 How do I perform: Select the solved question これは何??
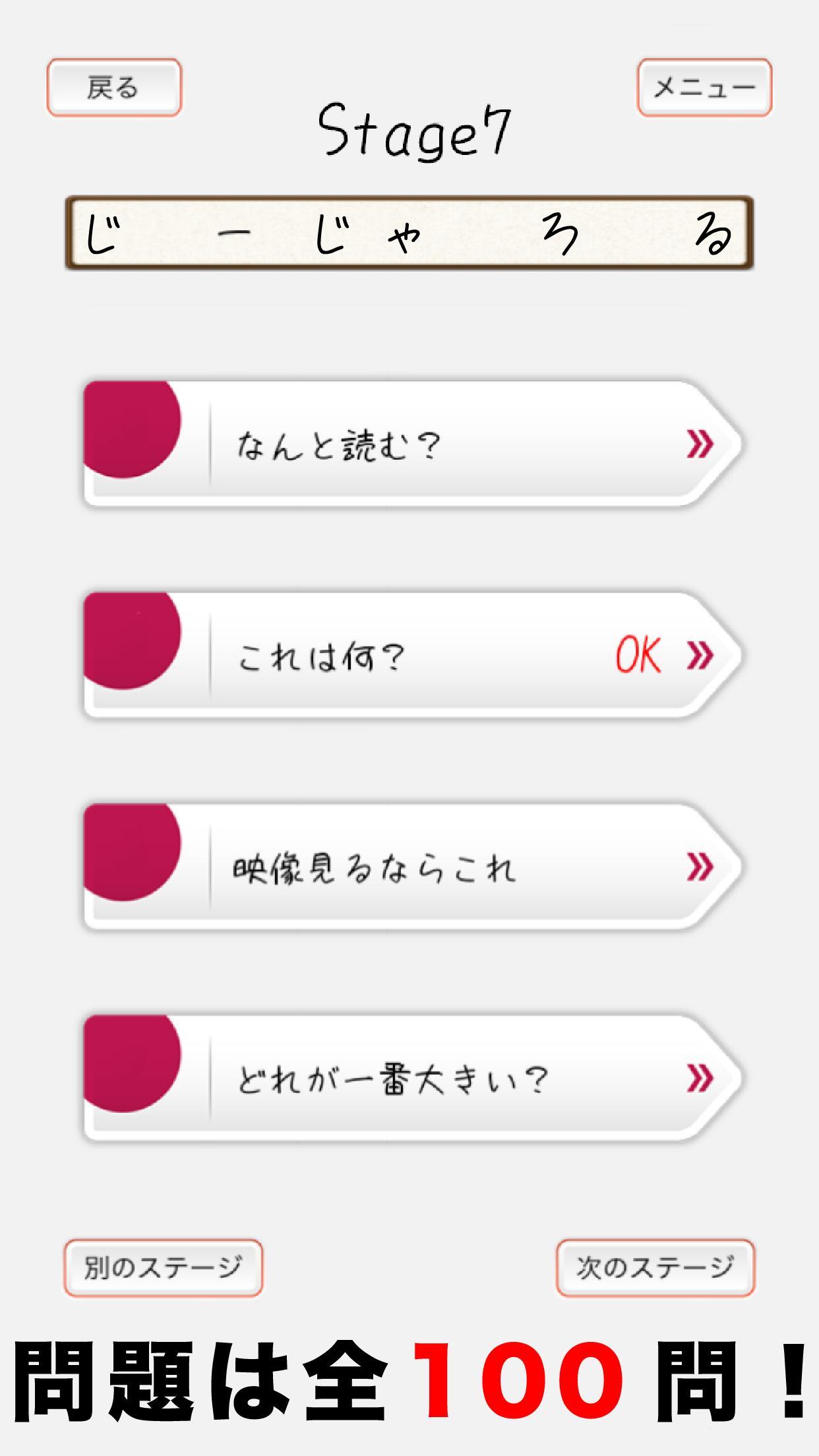[x=411, y=655]
